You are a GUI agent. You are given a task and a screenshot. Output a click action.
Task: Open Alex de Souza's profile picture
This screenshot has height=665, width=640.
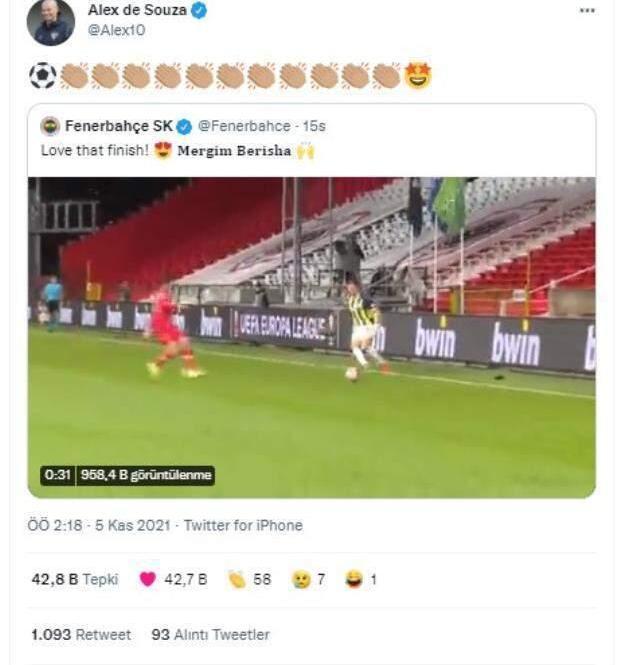[50, 22]
